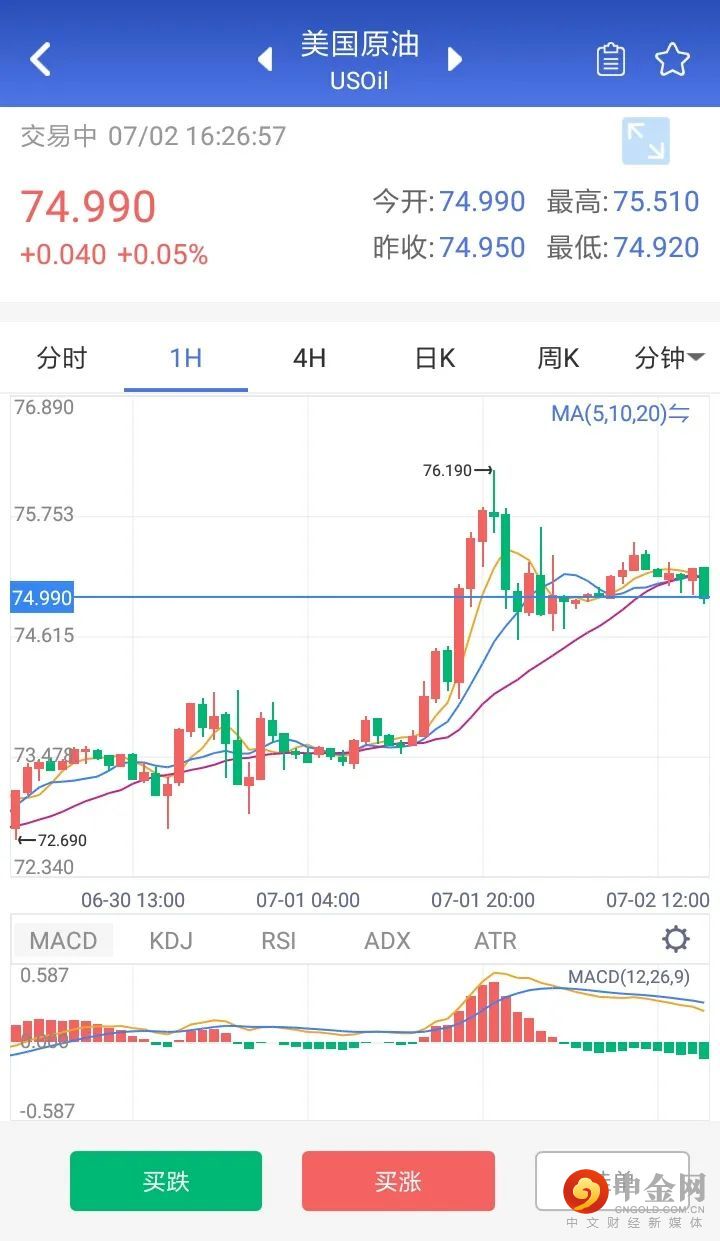Switch to the next instrument arrow
This screenshot has height=1241, width=720.
point(455,59)
